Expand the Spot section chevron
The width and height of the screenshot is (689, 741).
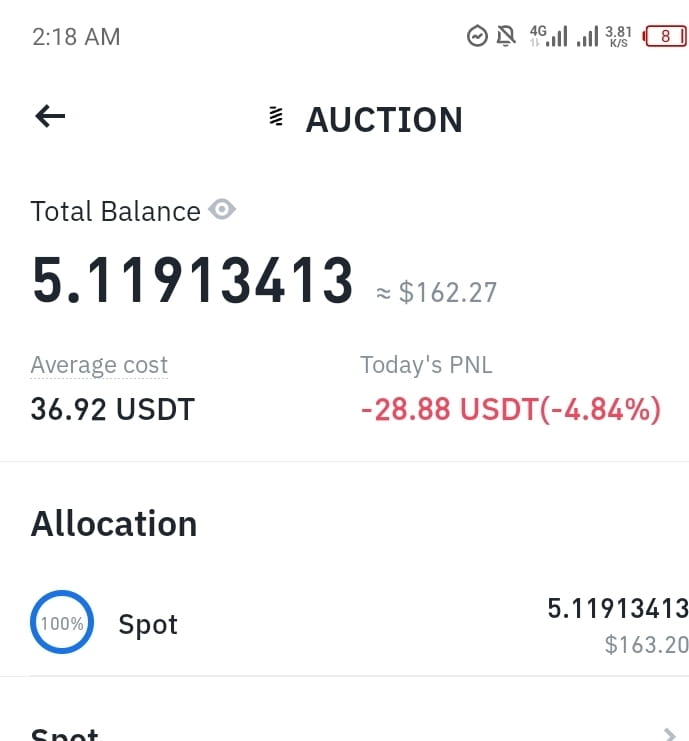click(x=669, y=734)
